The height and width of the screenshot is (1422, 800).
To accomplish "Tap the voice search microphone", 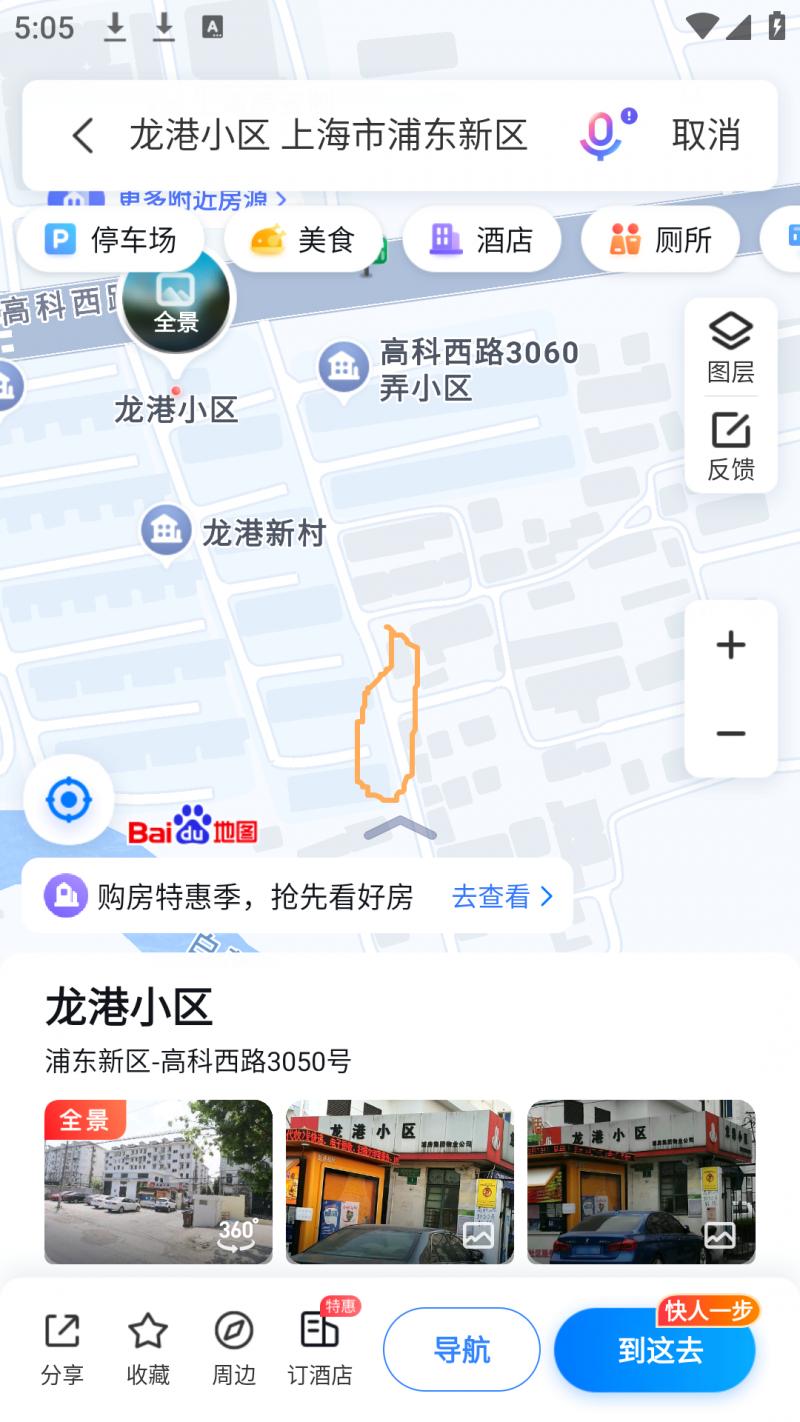I will tap(601, 135).
